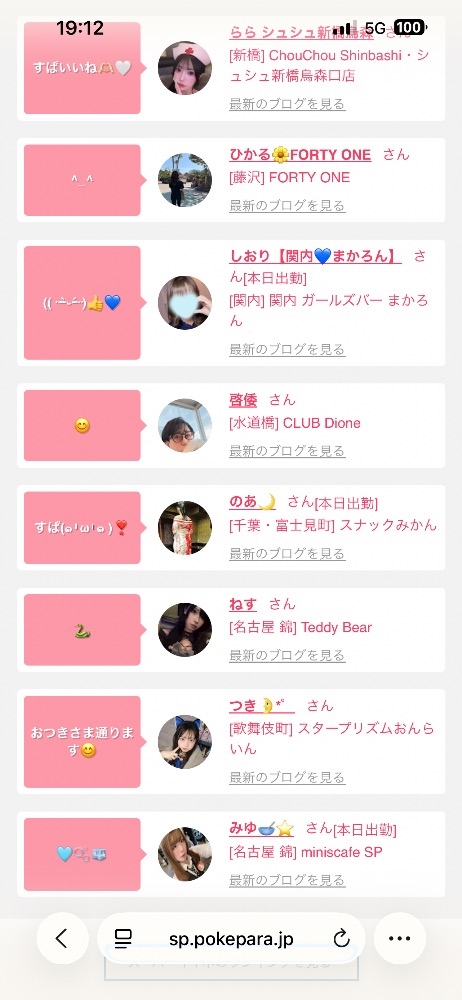View latest blog under miniscafe SP

tap(287, 880)
